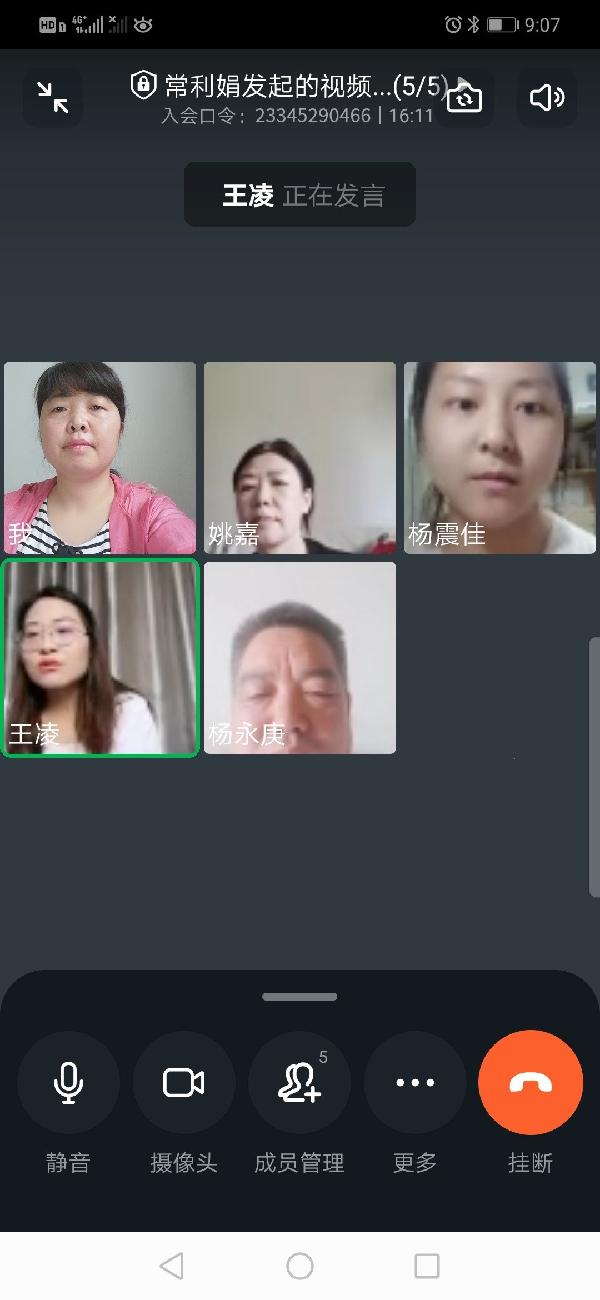
Task: Go back using the system back button
Action: point(172,1266)
